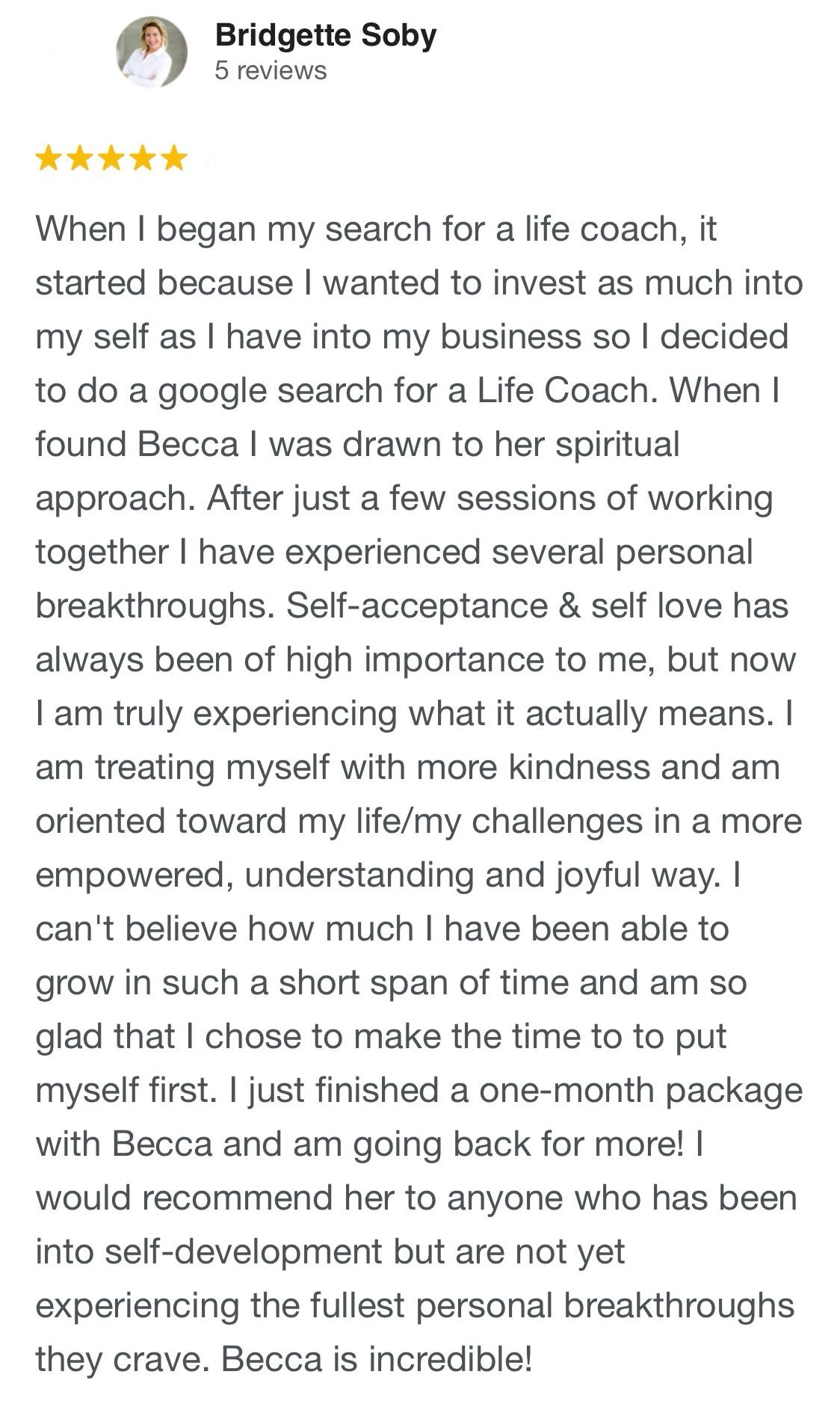The width and height of the screenshot is (840, 1407).
Task: Open the Bridgette Soby reviewer name link
Action: (326, 35)
